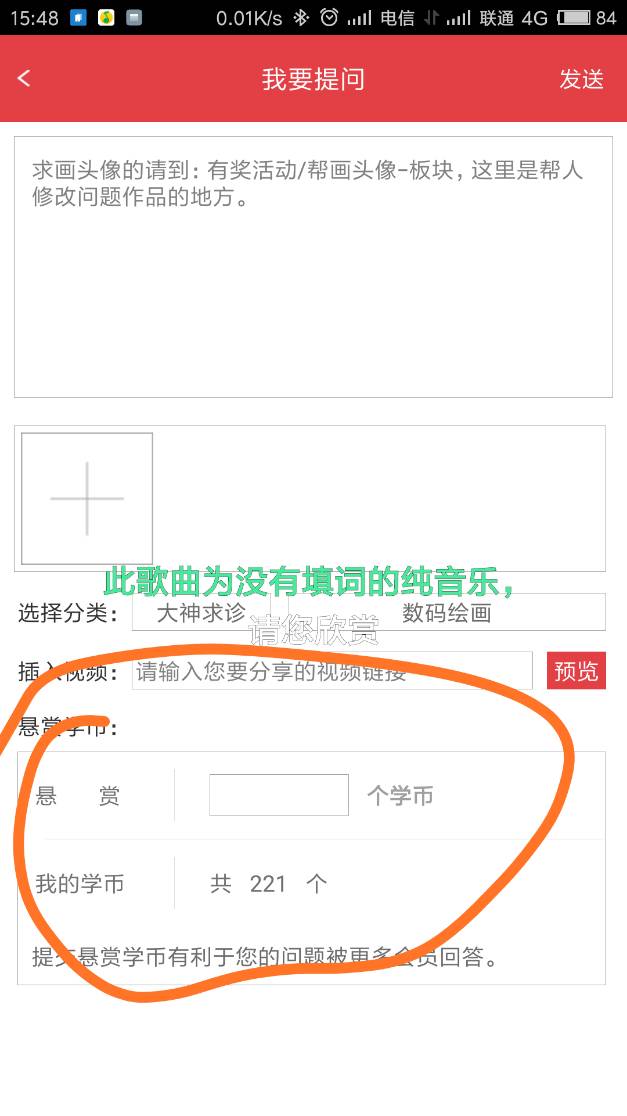Open the 数码绘画 category dropdown

[446, 612]
